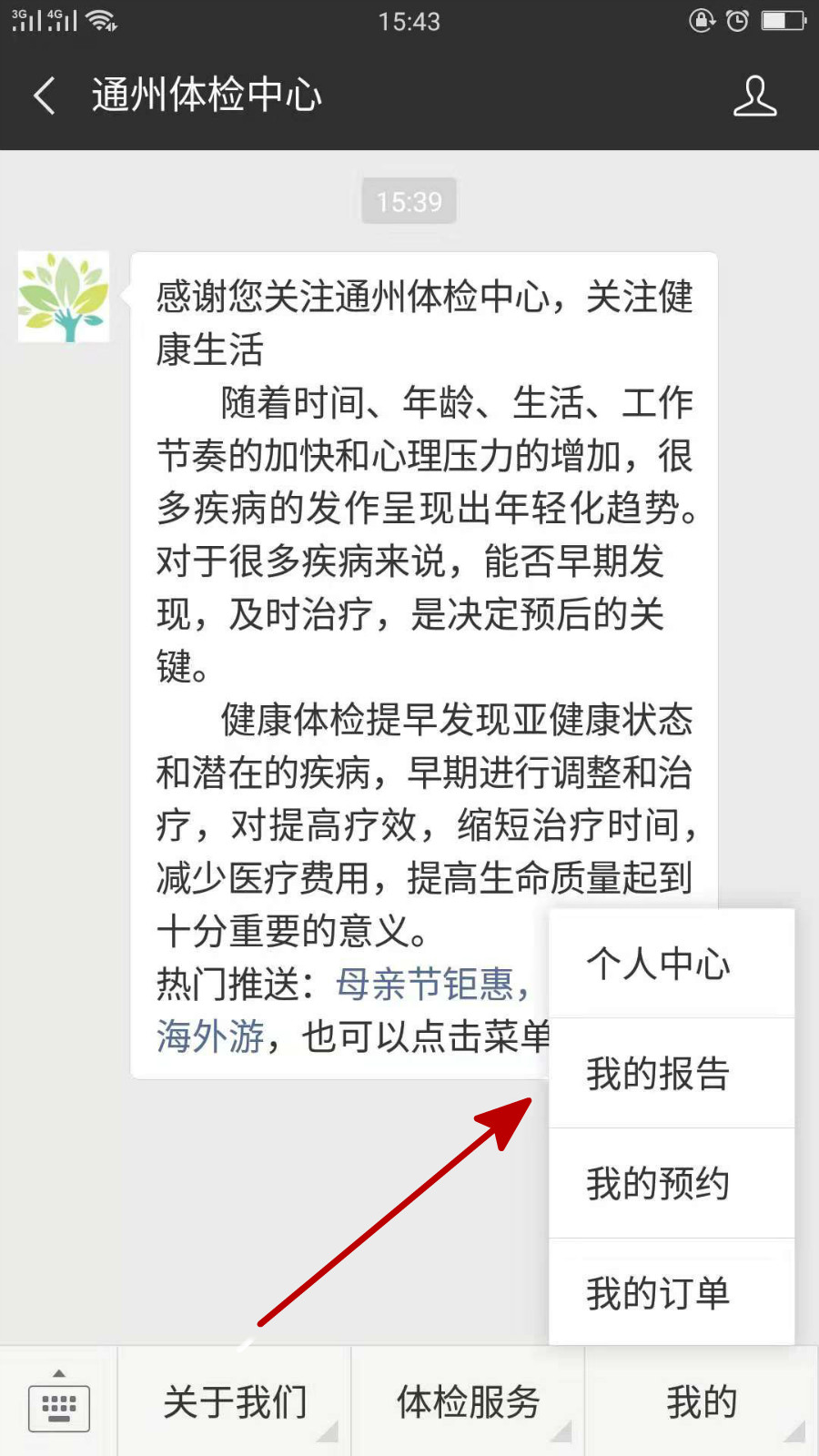Image resolution: width=819 pixels, height=1456 pixels.
Task: Expand the 关于我们 menu
Action: (235, 1402)
